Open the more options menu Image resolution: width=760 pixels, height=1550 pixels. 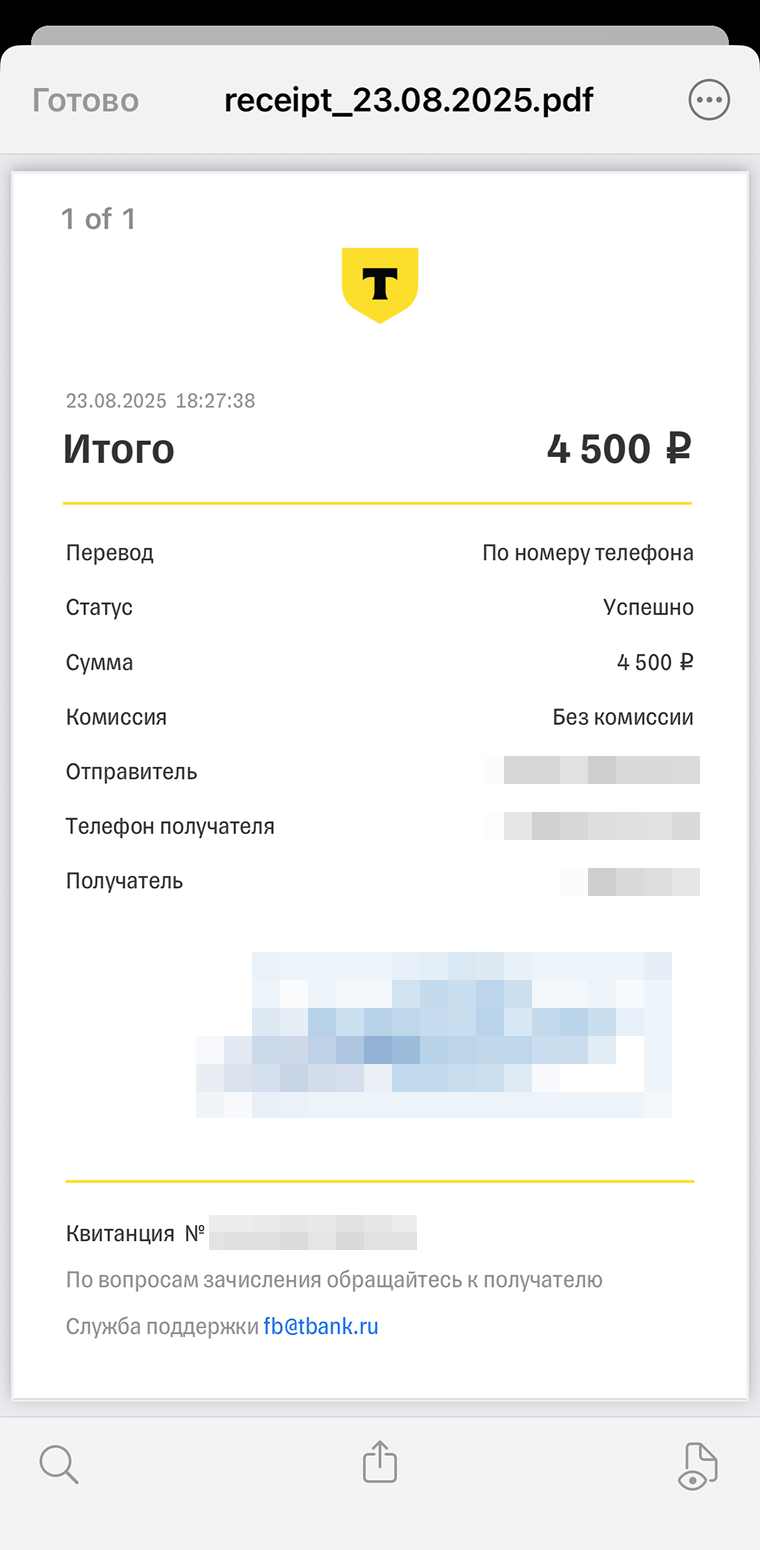click(709, 100)
